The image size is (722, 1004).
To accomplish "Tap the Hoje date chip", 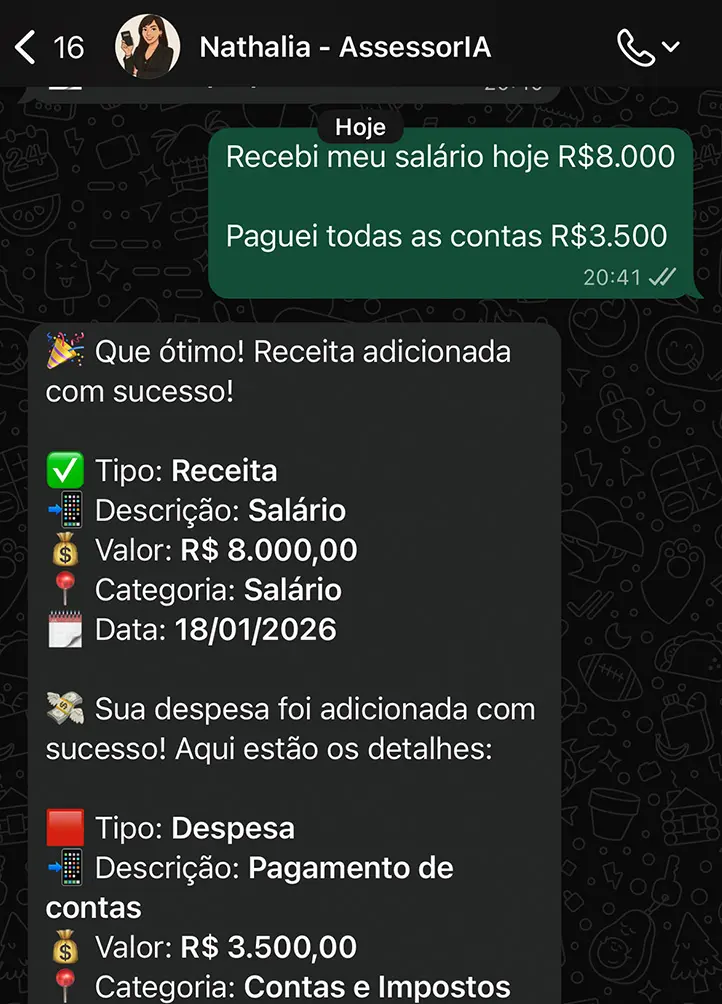I will [x=360, y=126].
